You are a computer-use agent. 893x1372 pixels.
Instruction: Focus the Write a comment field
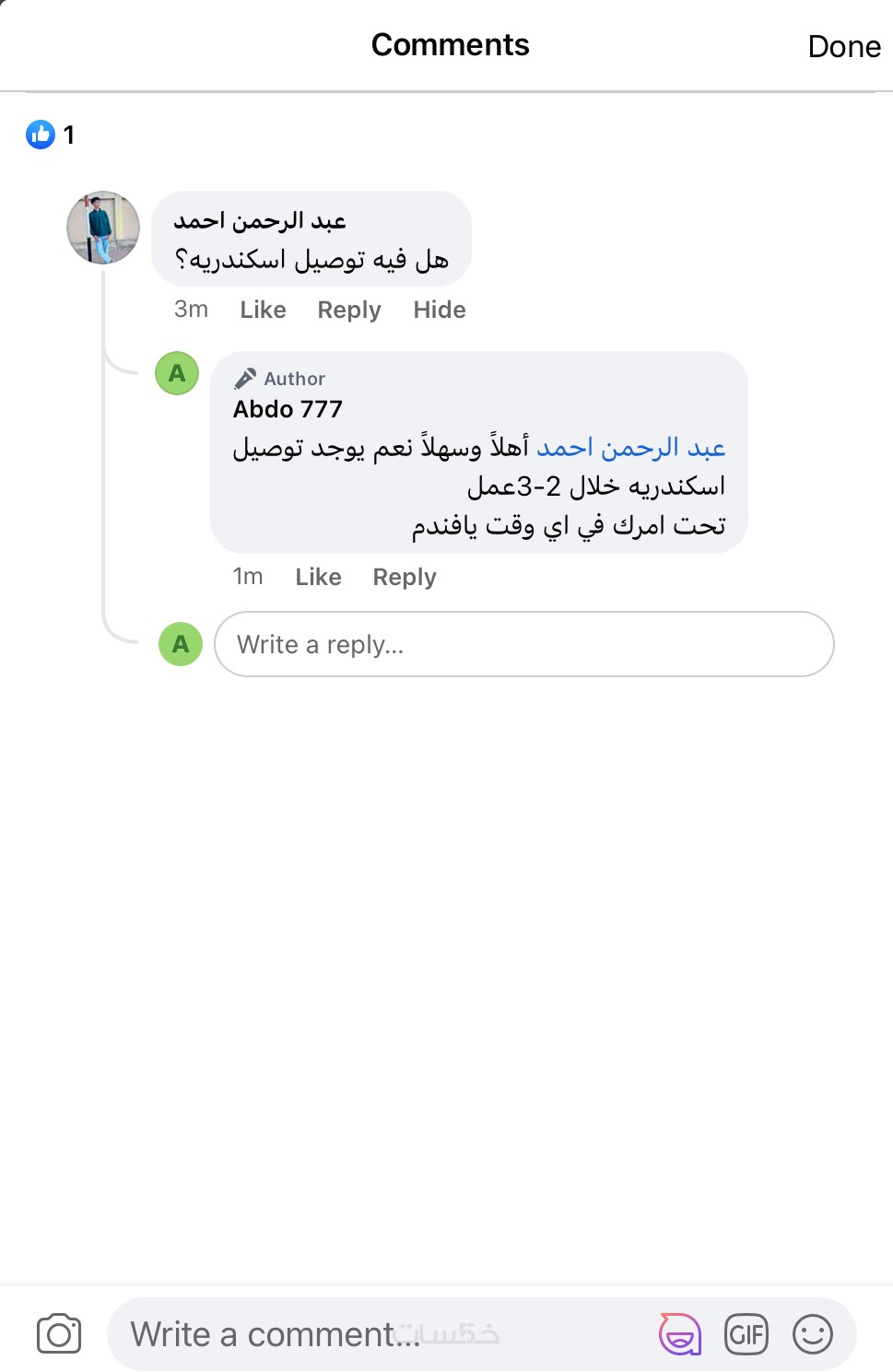tap(369, 1334)
